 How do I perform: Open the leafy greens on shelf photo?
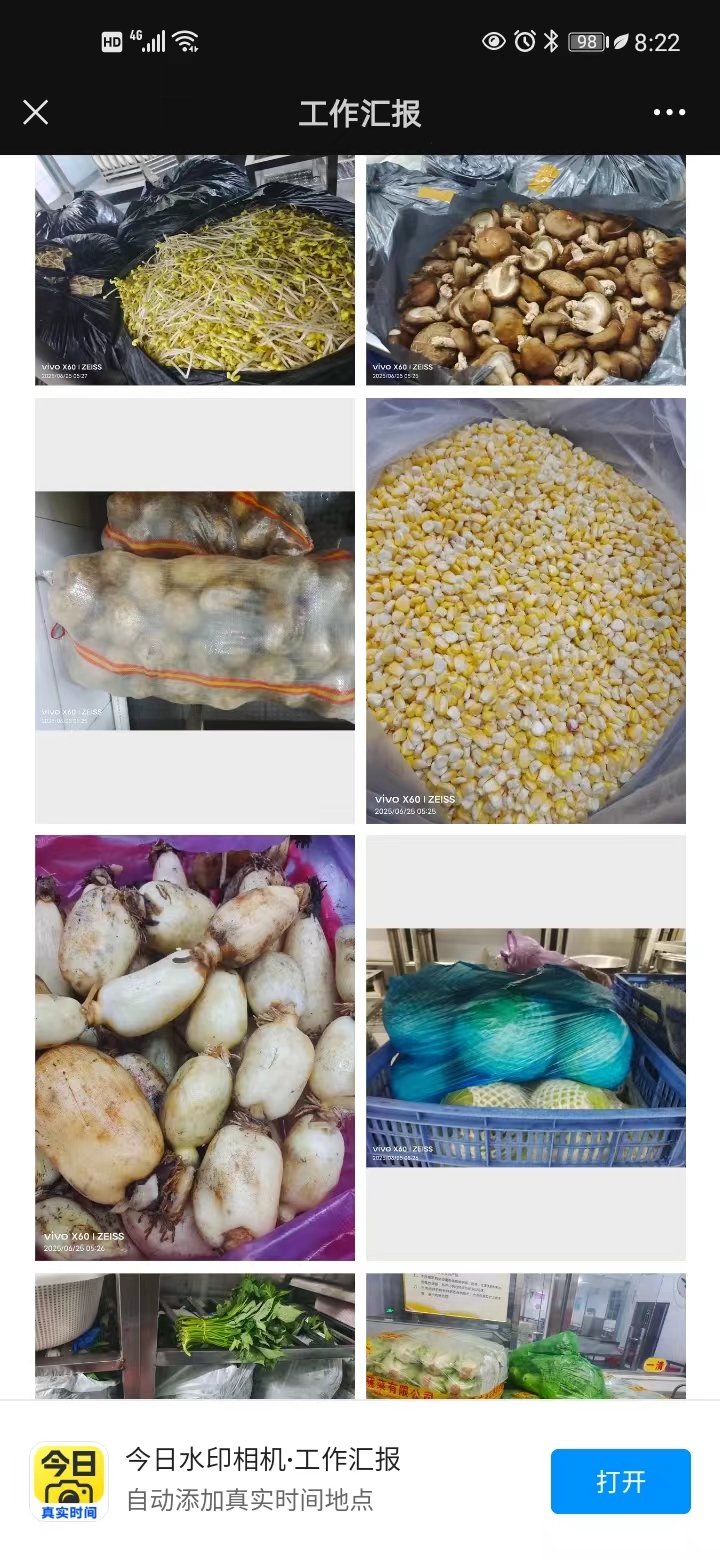tap(195, 1335)
